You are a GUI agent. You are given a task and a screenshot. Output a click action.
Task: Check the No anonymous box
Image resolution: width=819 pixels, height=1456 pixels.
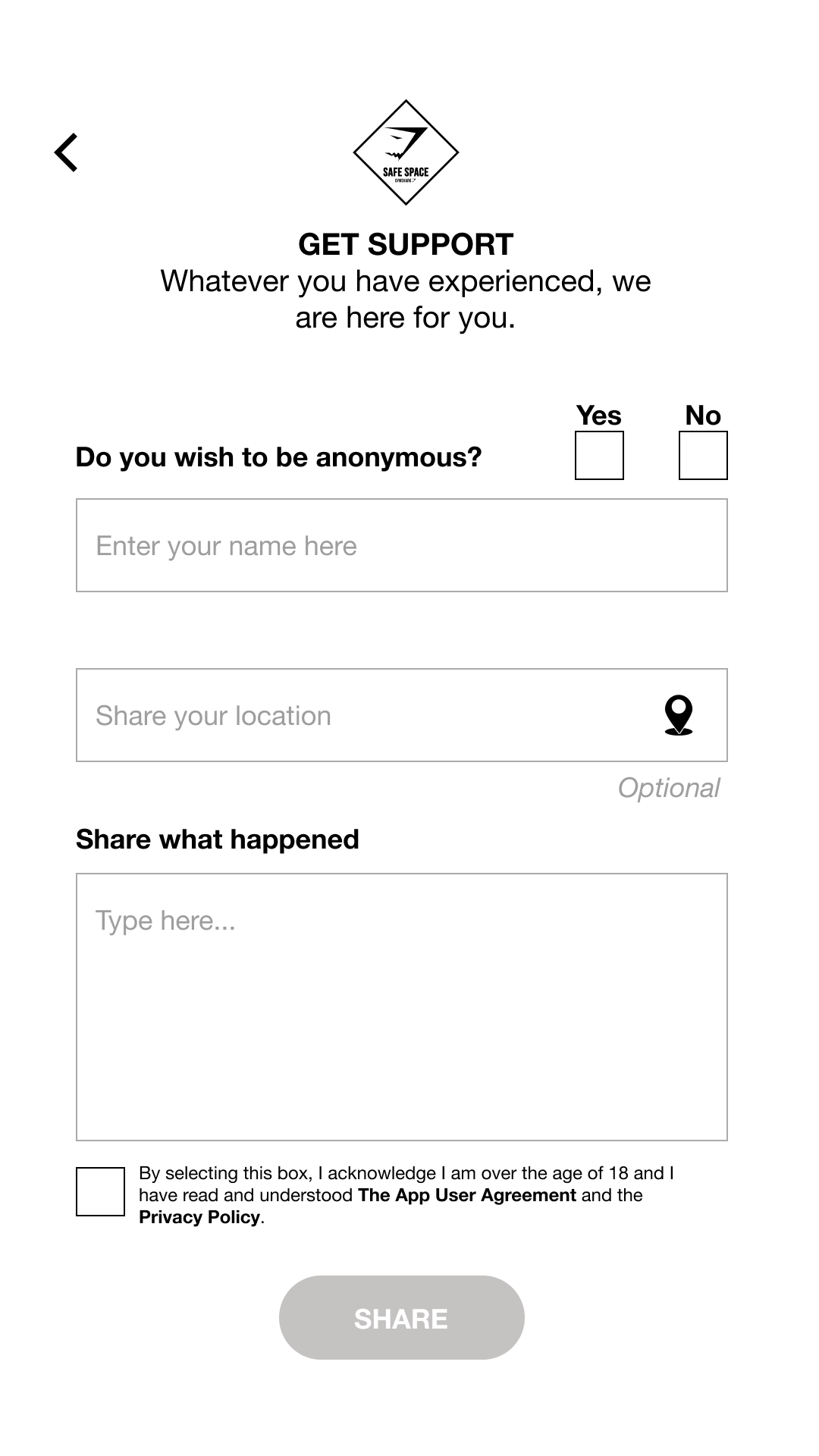(703, 455)
